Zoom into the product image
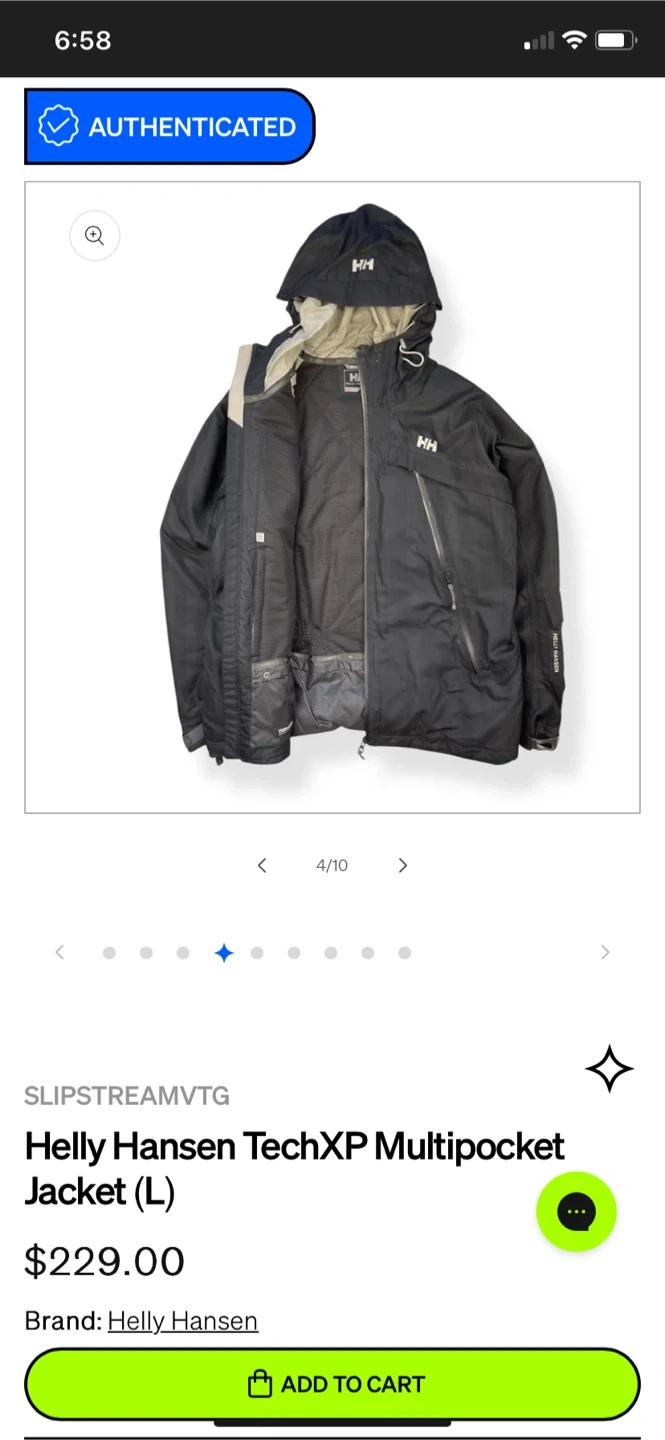Screen dimensions: 665x1440 point(94,236)
